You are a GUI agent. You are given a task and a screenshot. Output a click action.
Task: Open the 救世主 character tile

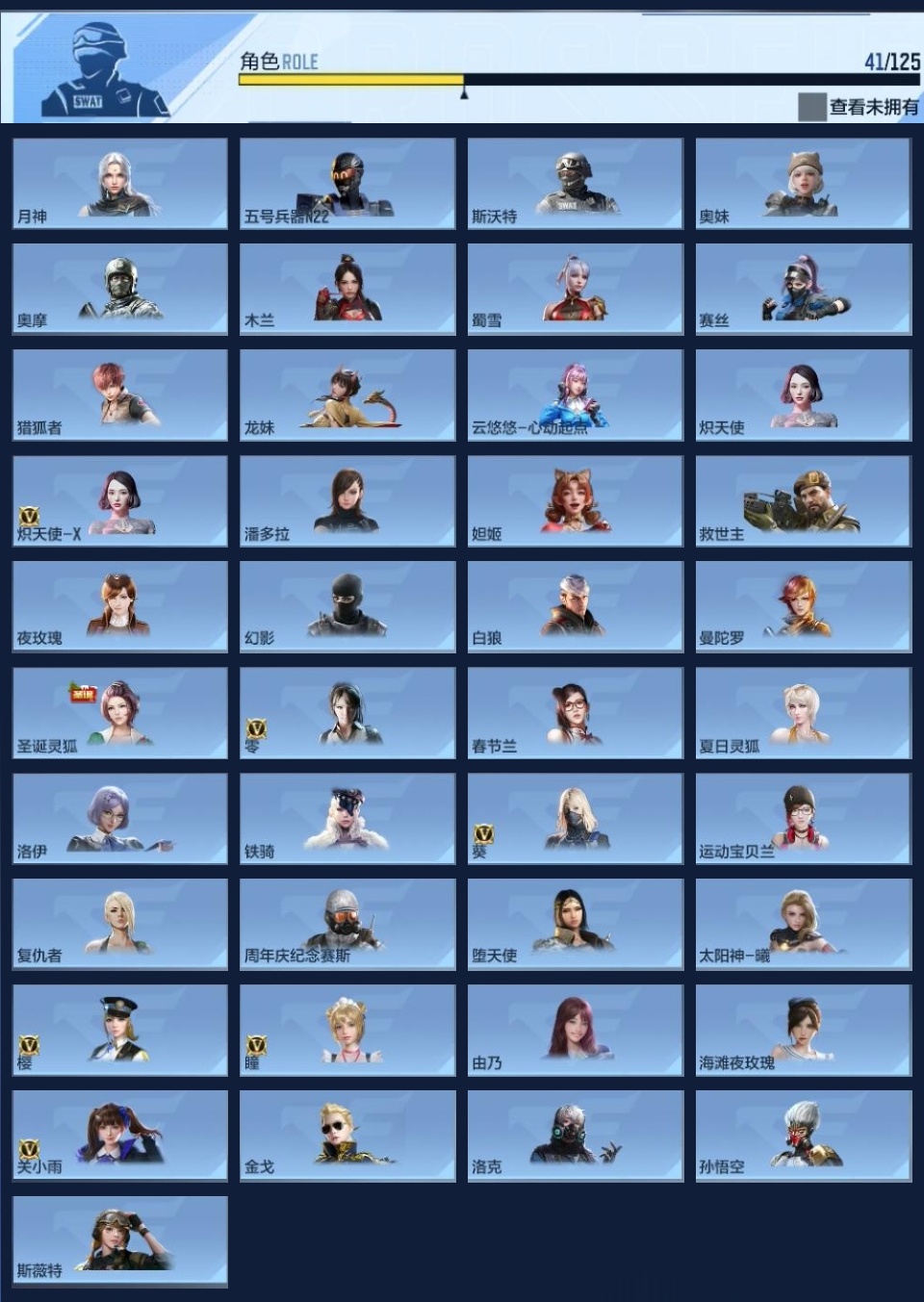tap(803, 500)
